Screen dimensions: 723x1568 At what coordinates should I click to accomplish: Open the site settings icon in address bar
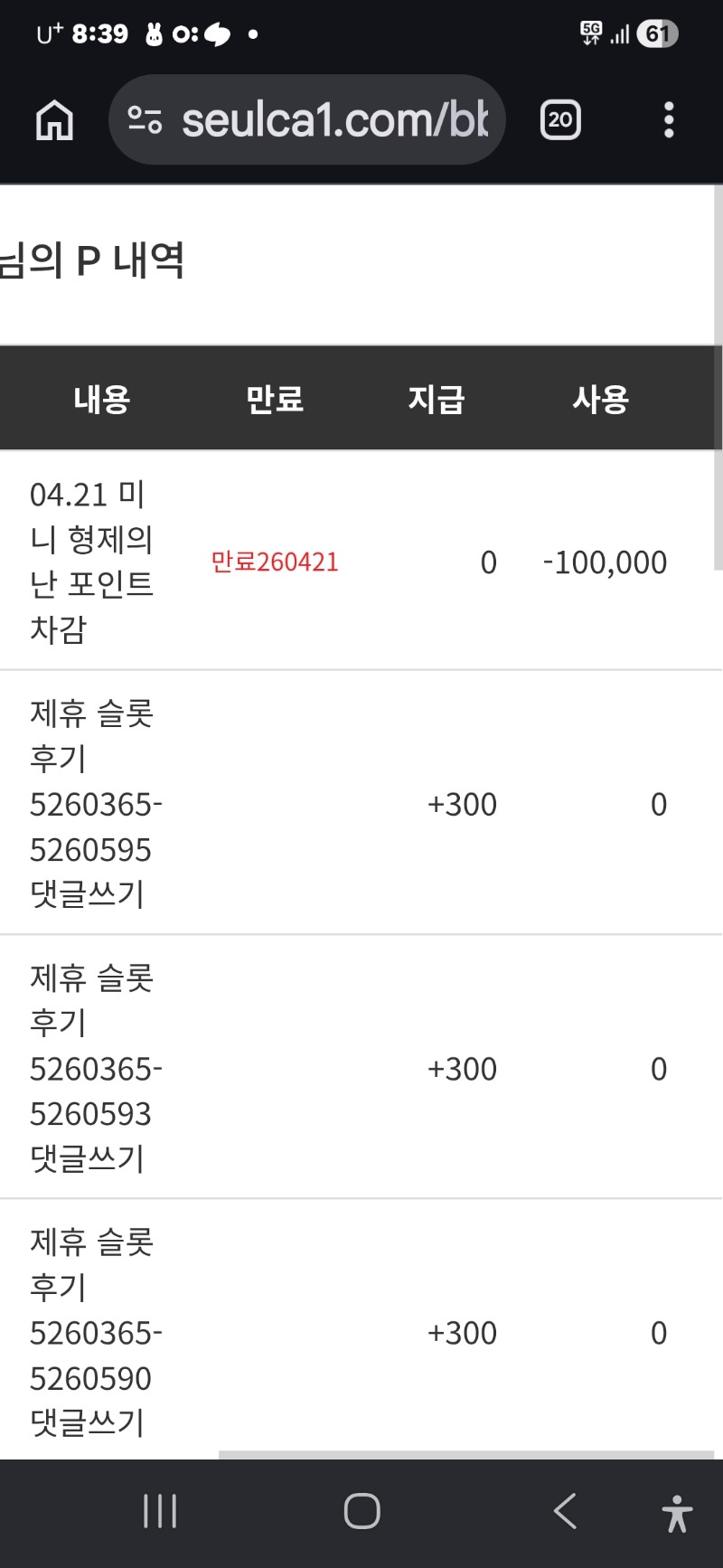145,119
